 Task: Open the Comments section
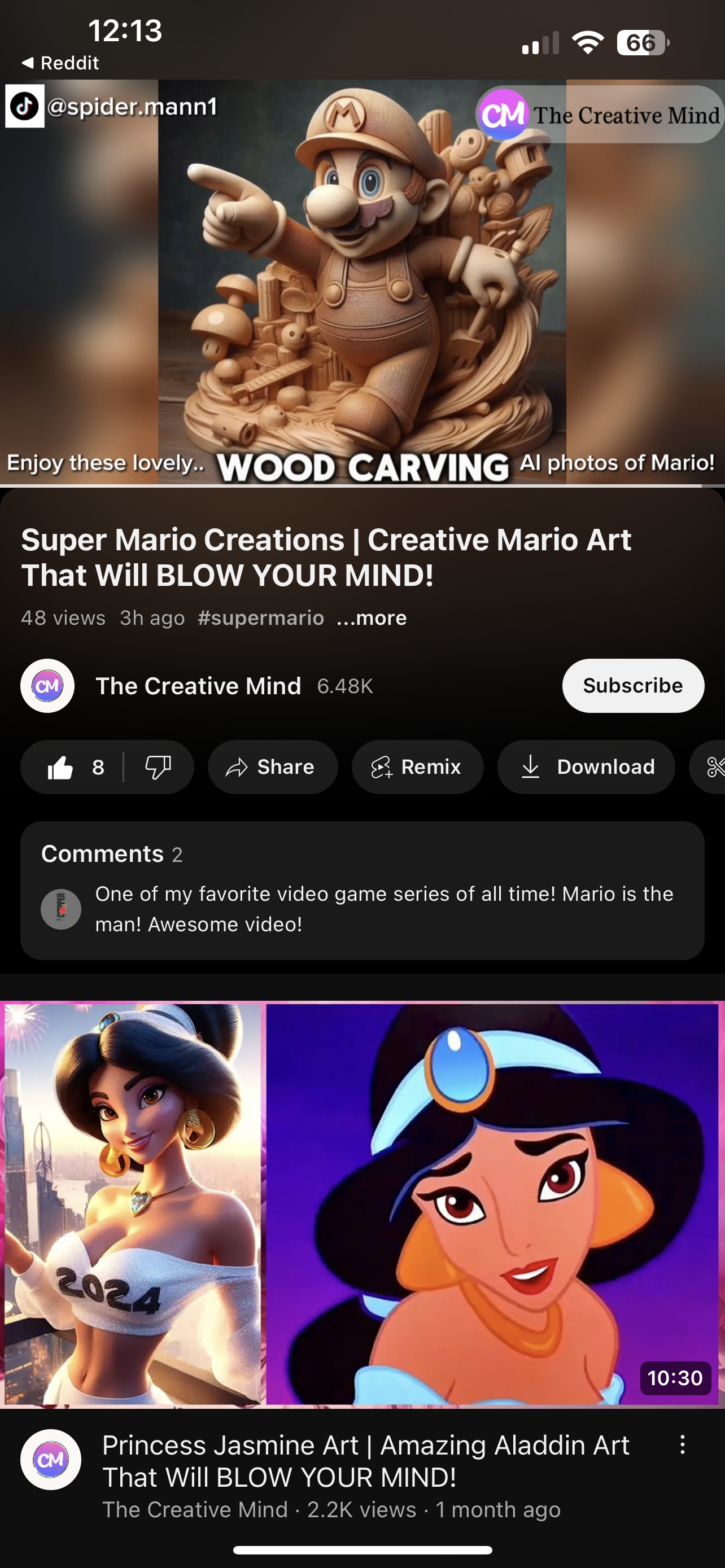(x=362, y=891)
